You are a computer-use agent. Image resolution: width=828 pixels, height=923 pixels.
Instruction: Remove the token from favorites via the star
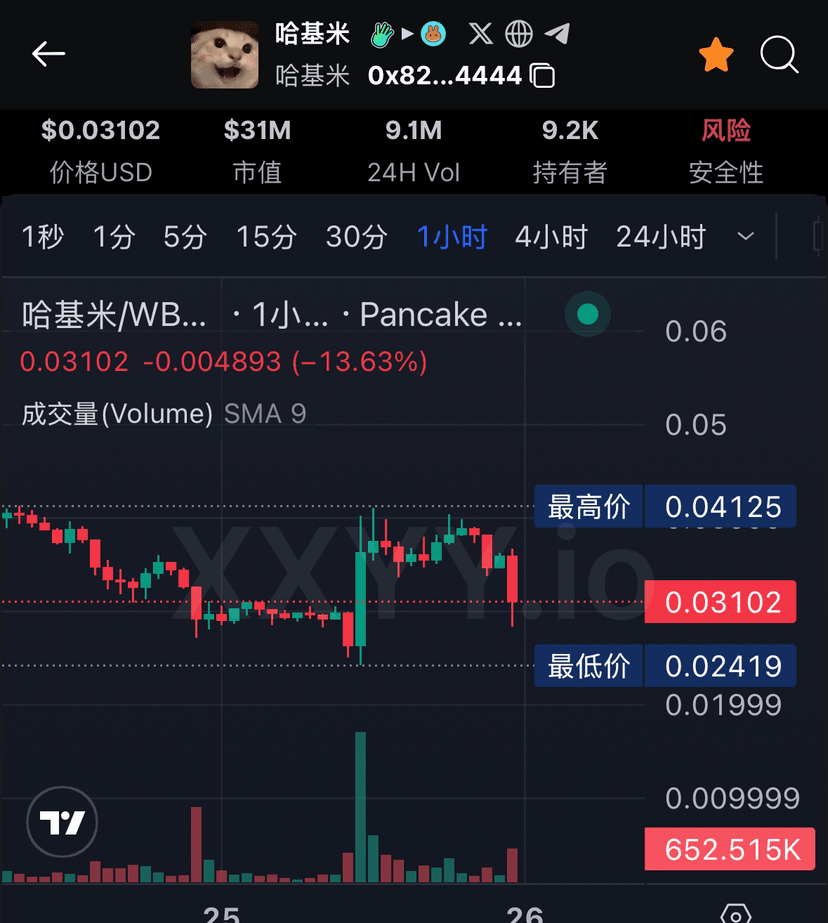(716, 55)
